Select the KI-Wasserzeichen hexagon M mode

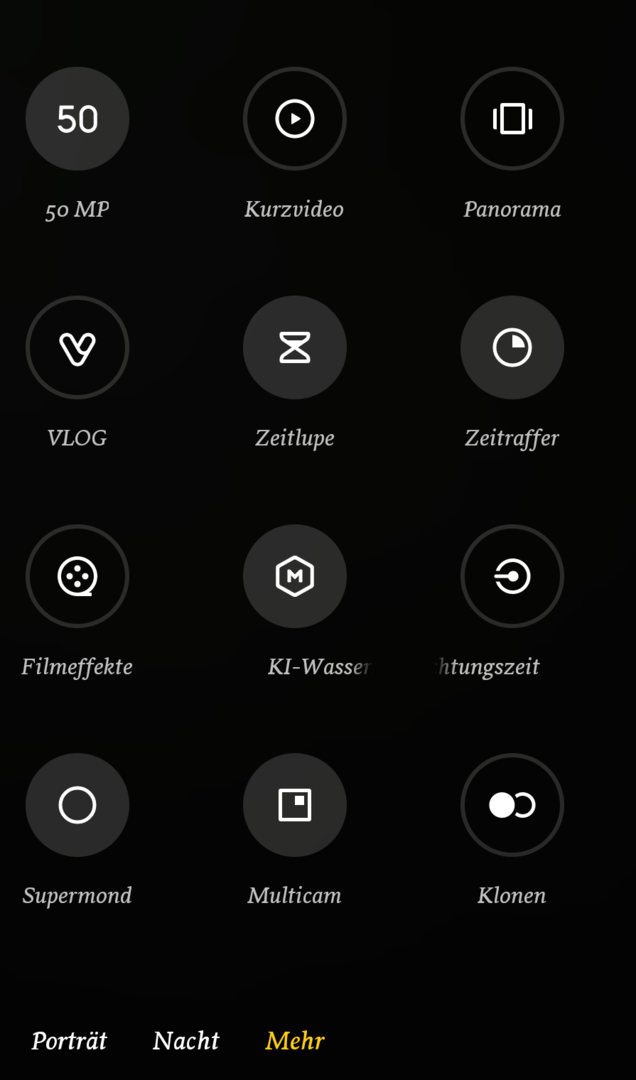pos(294,576)
